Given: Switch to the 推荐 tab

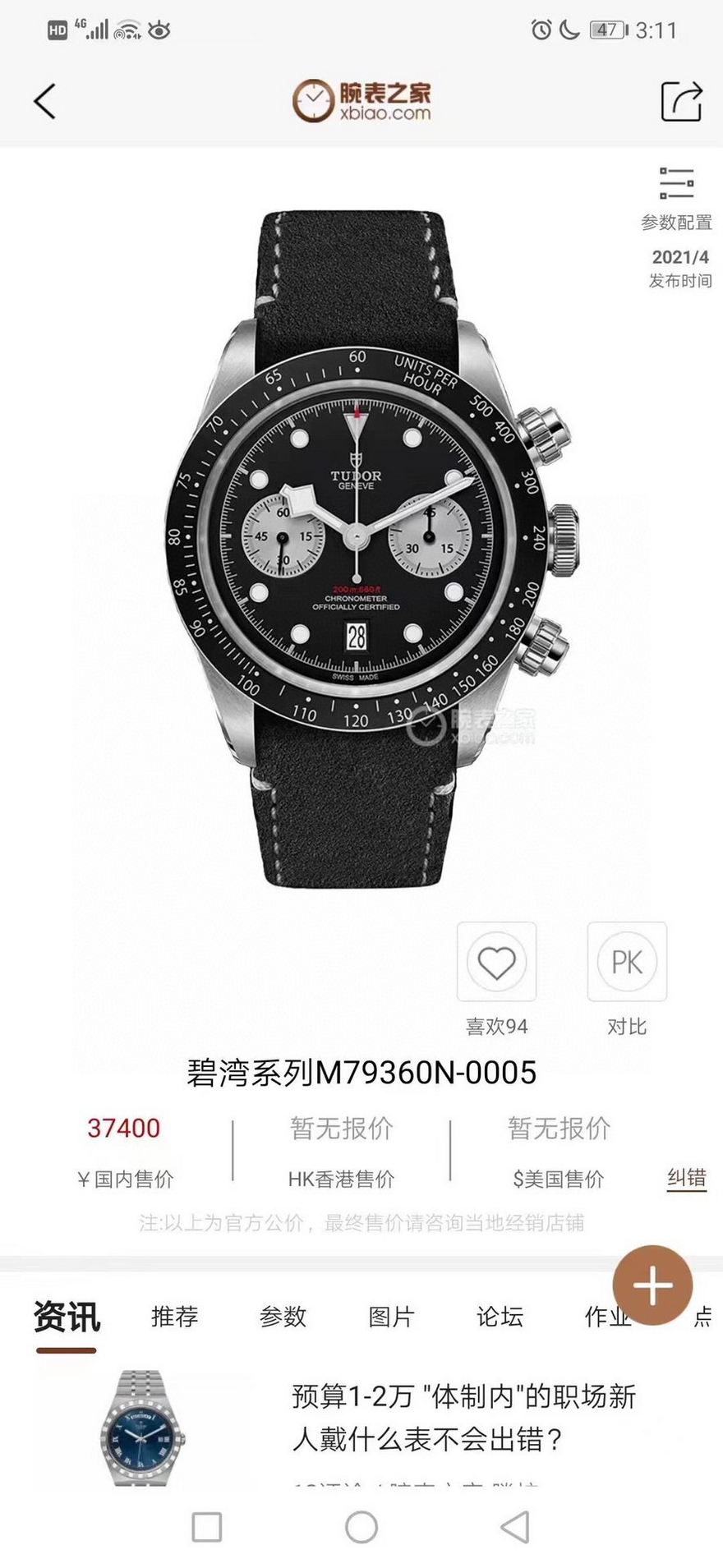Looking at the screenshot, I should (x=175, y=1317).
